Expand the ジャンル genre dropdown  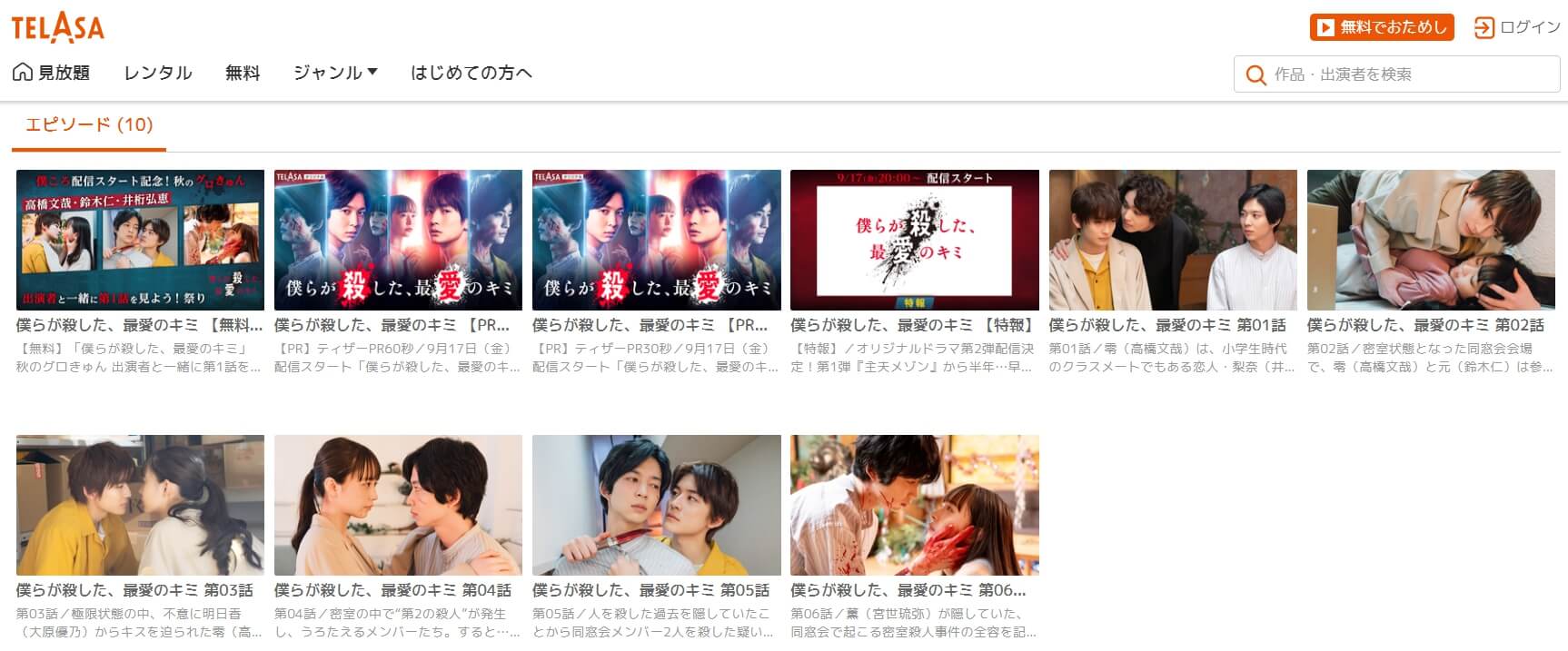(x=335, y=73)
